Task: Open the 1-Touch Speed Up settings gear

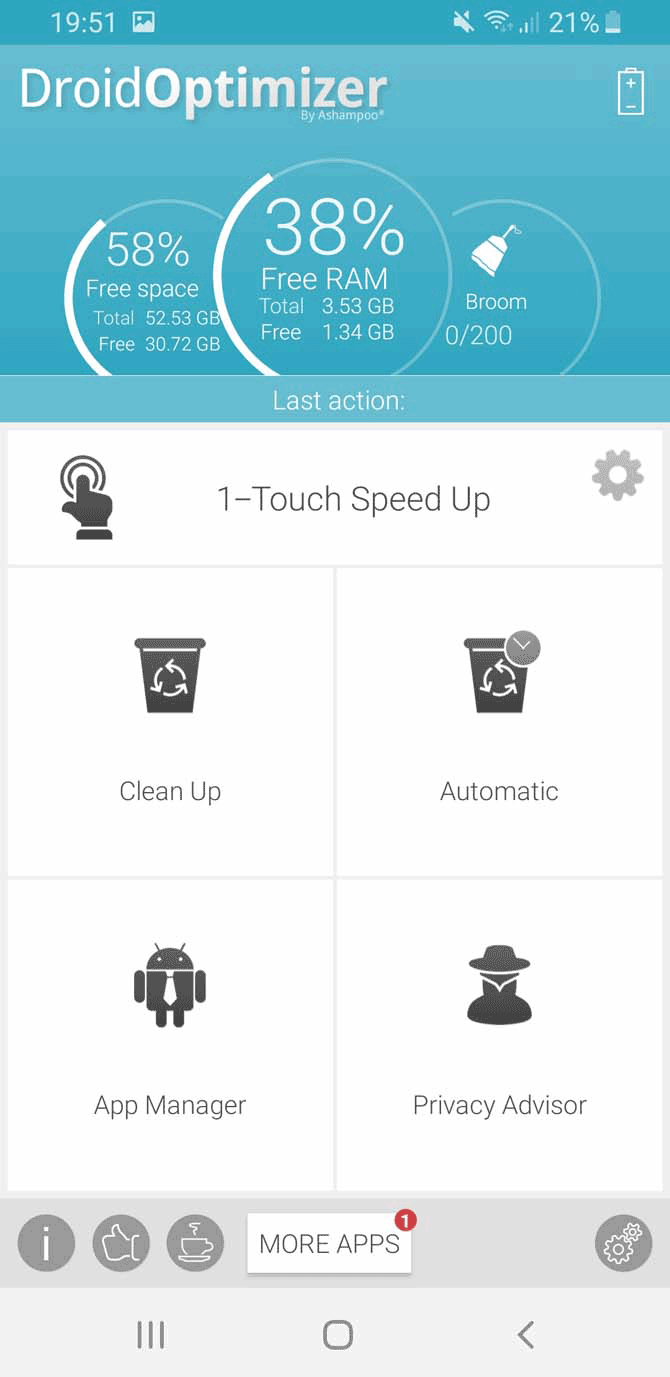Action: tap(617, 476)
